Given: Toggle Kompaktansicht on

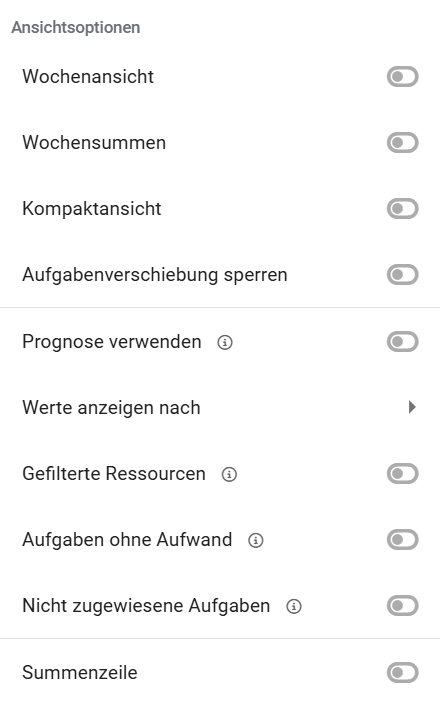Looking at the screenshot, I should 402,209.
